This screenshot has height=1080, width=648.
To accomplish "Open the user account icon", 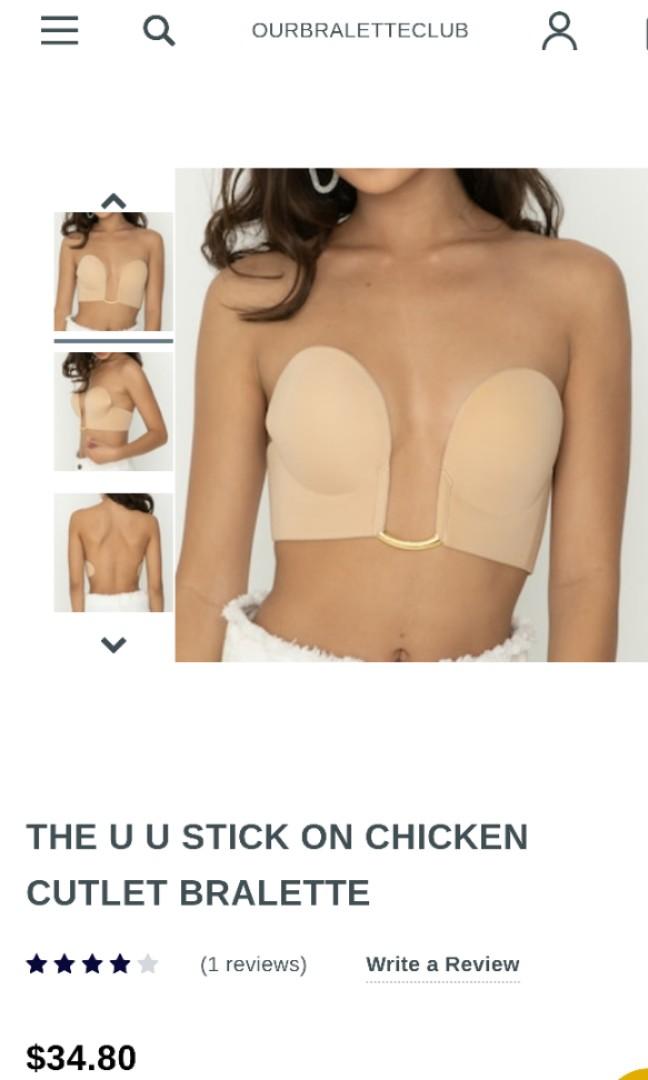I will click(x=559, y=31).
